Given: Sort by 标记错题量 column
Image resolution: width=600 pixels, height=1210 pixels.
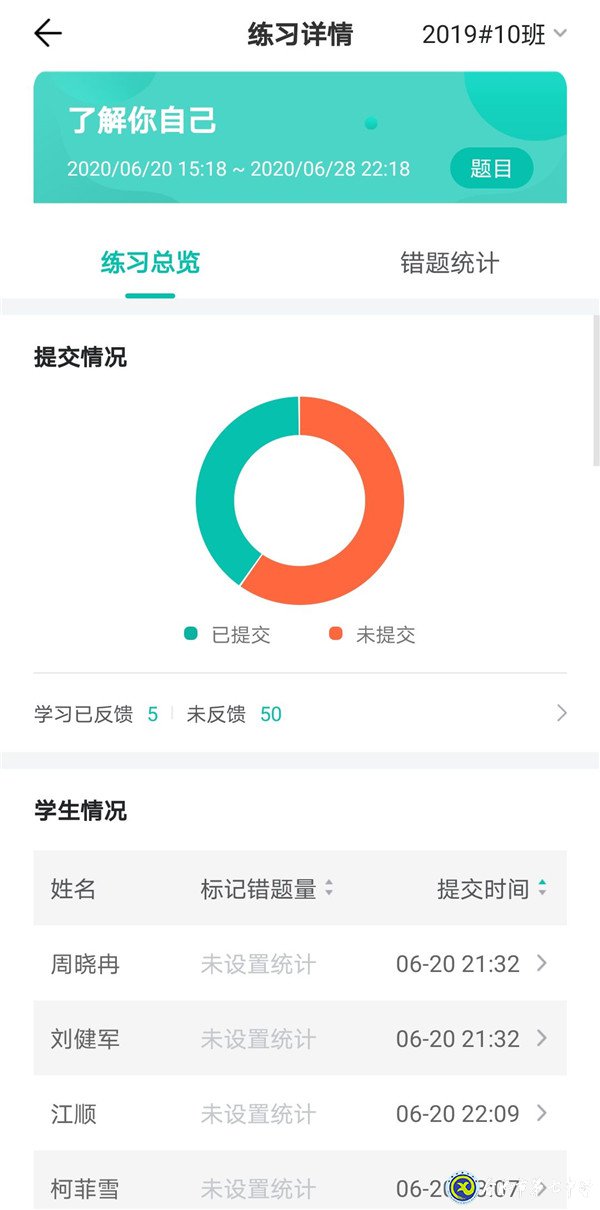Looking at the screenshot, I should click(266, 888).
